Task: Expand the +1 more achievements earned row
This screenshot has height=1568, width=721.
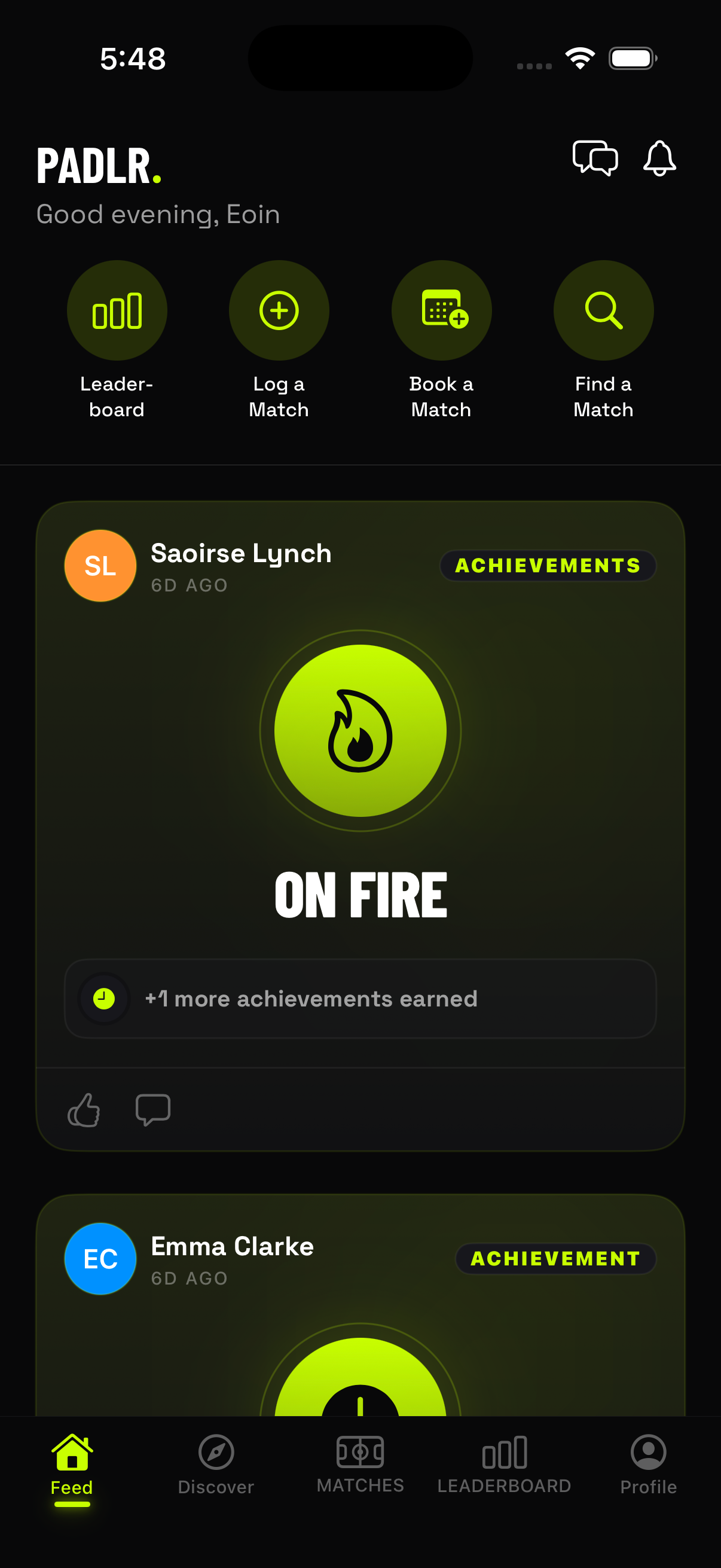Action: (361, 999)
